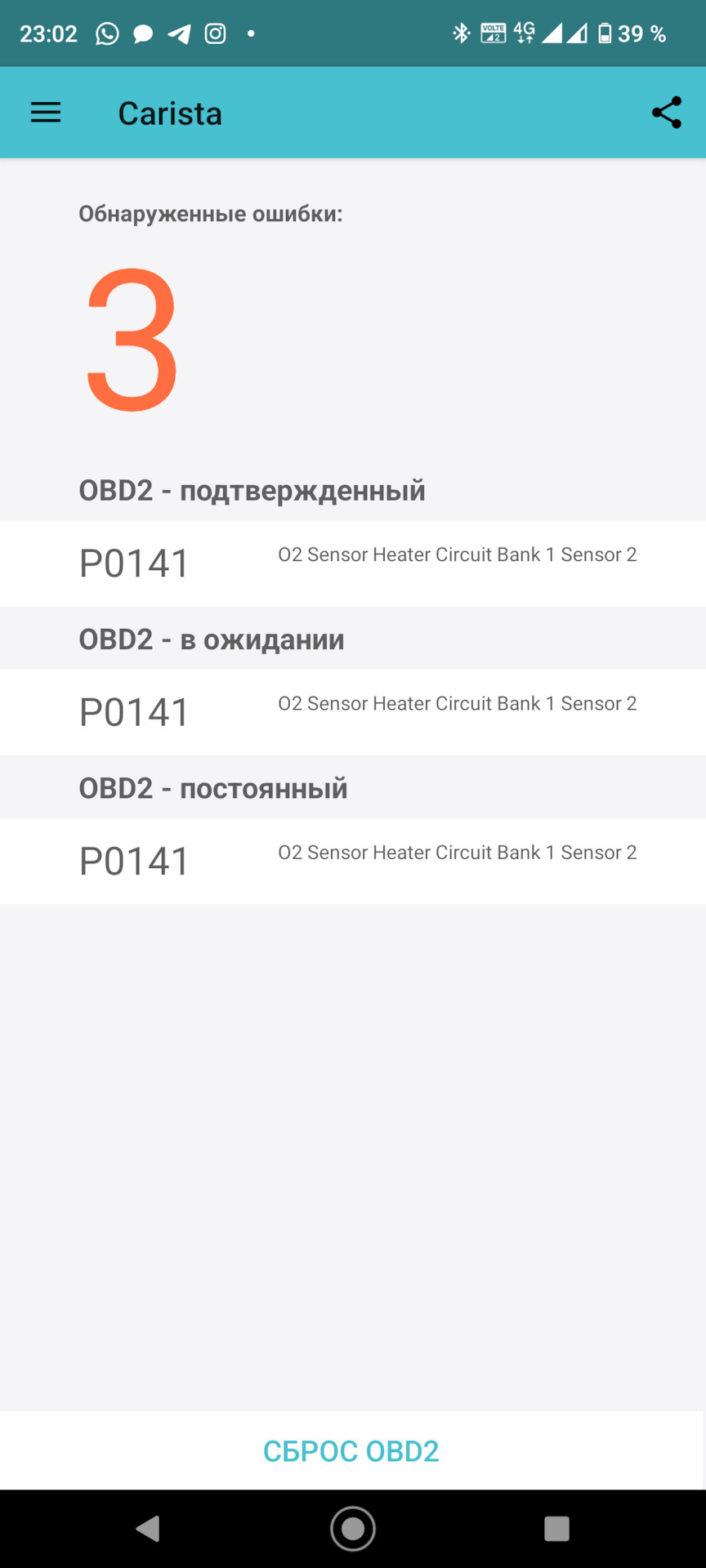Open the hamburger navigation menu
The height and width of the screenshot is (1568, 706).
coord(46,113)
